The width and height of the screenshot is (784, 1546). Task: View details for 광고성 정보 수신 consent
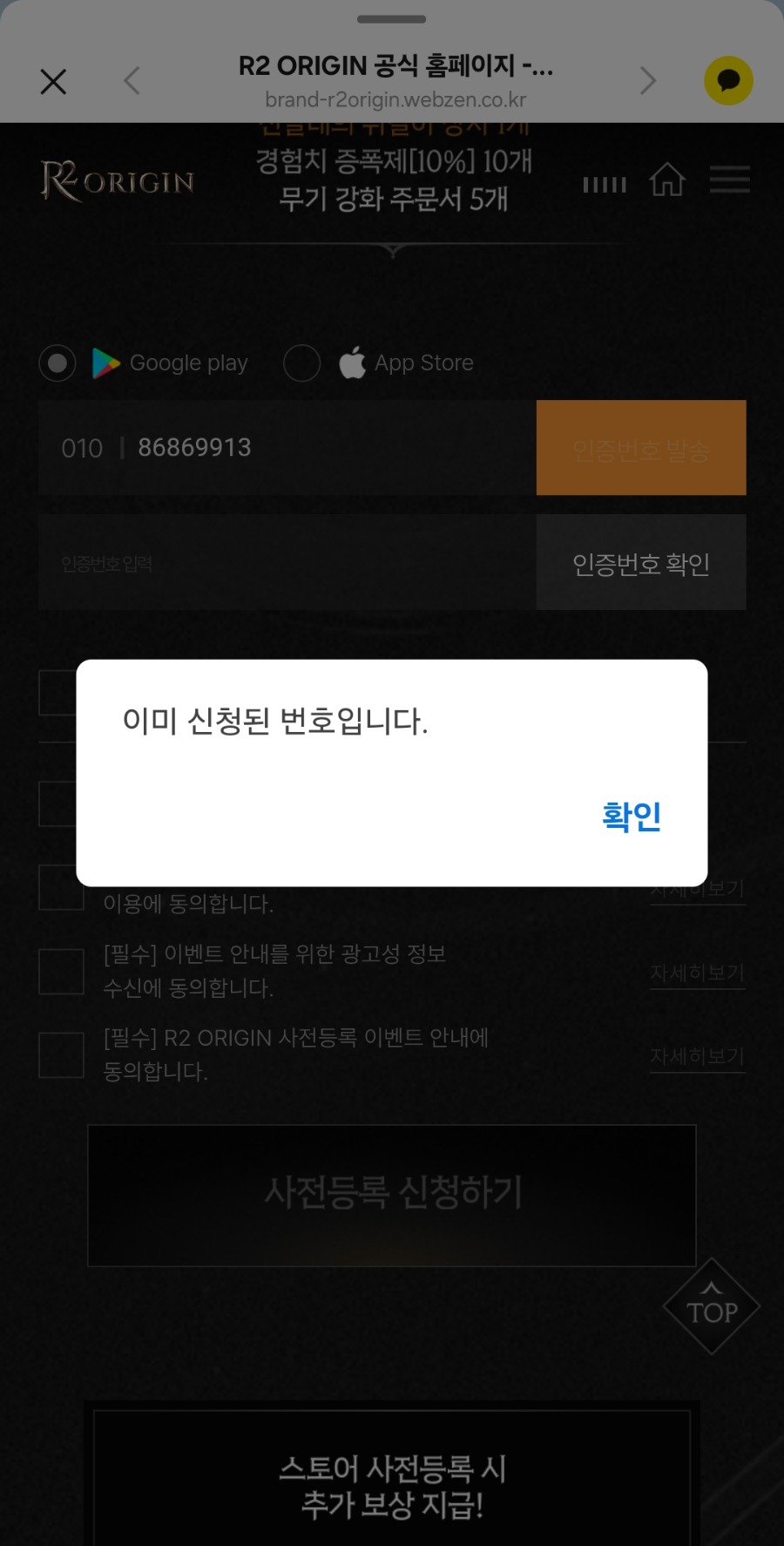tap(697, 973)
